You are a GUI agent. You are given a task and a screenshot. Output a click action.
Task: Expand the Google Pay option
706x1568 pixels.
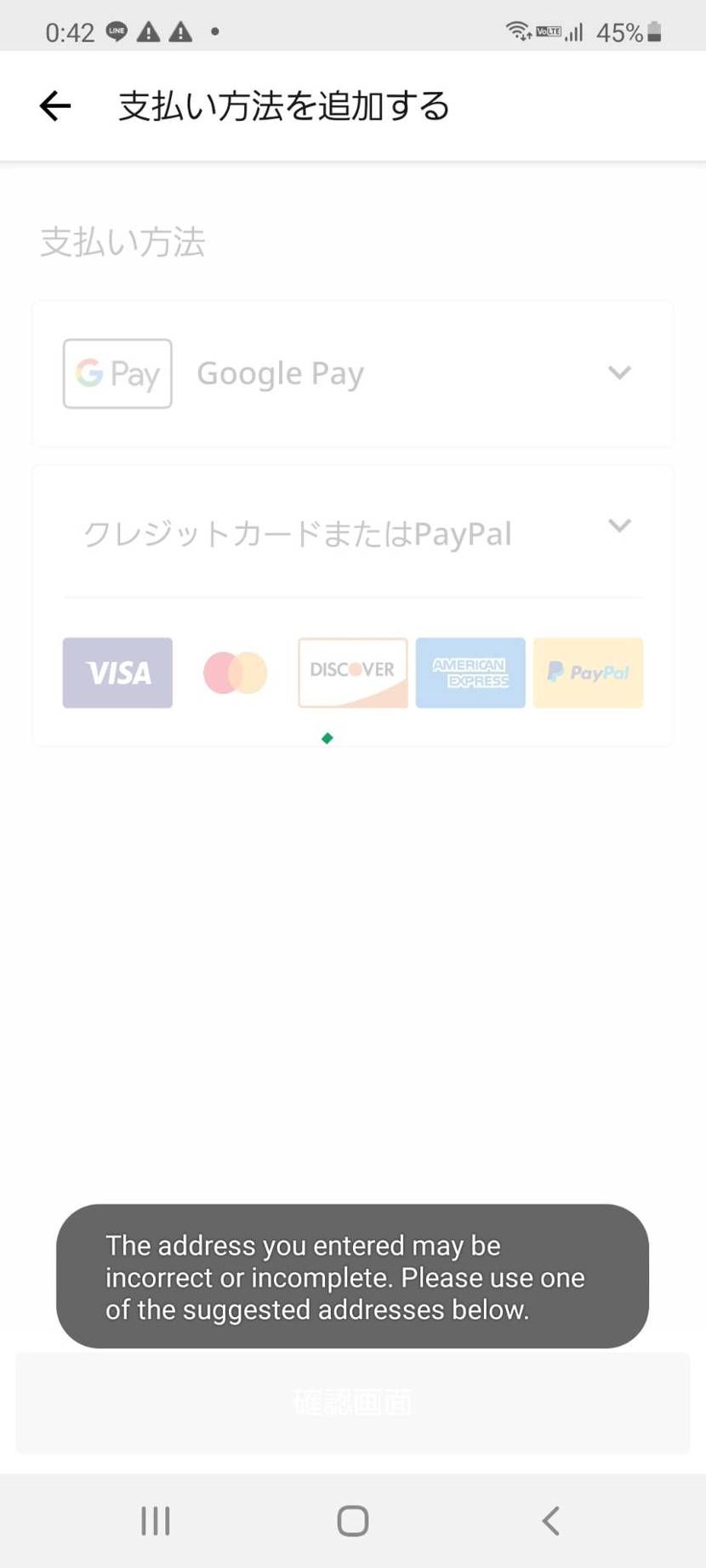619,372
